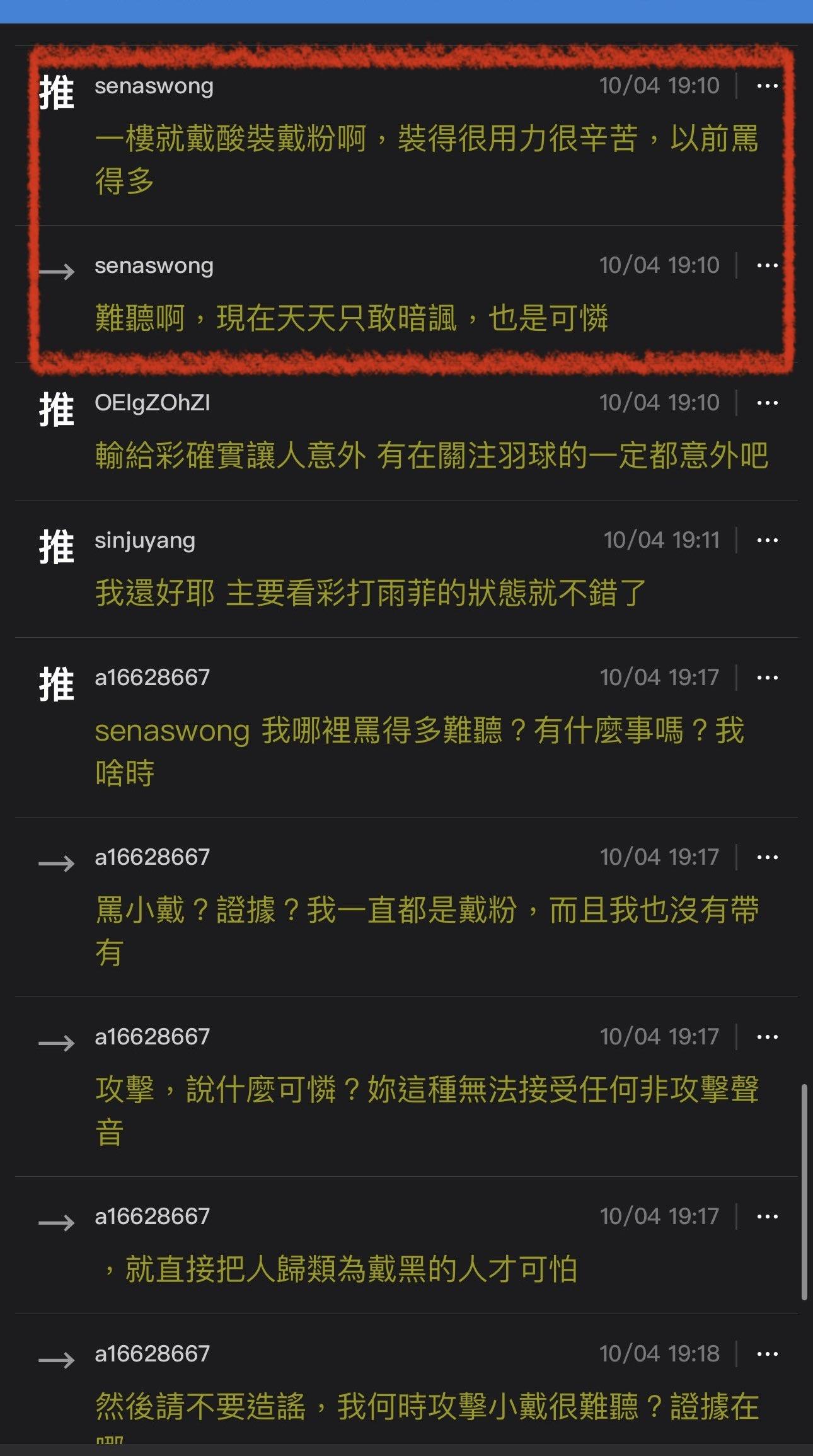View user OEIgZOhZI's profile
Image resolution: width=813 pixels, height=1456 pixels.
(152, 403)
